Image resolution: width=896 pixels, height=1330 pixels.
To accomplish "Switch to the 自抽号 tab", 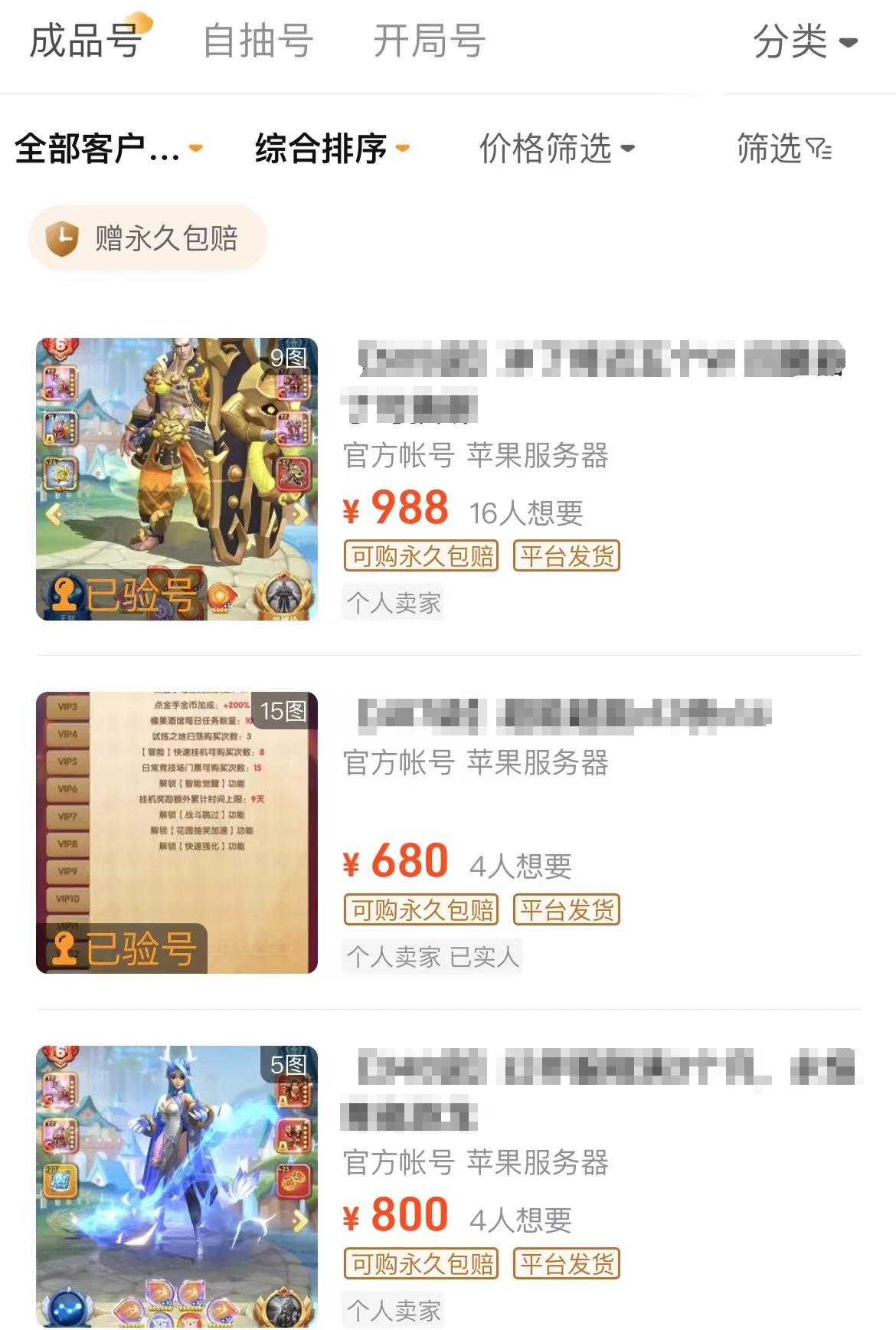I will click(x=258, y=41).
